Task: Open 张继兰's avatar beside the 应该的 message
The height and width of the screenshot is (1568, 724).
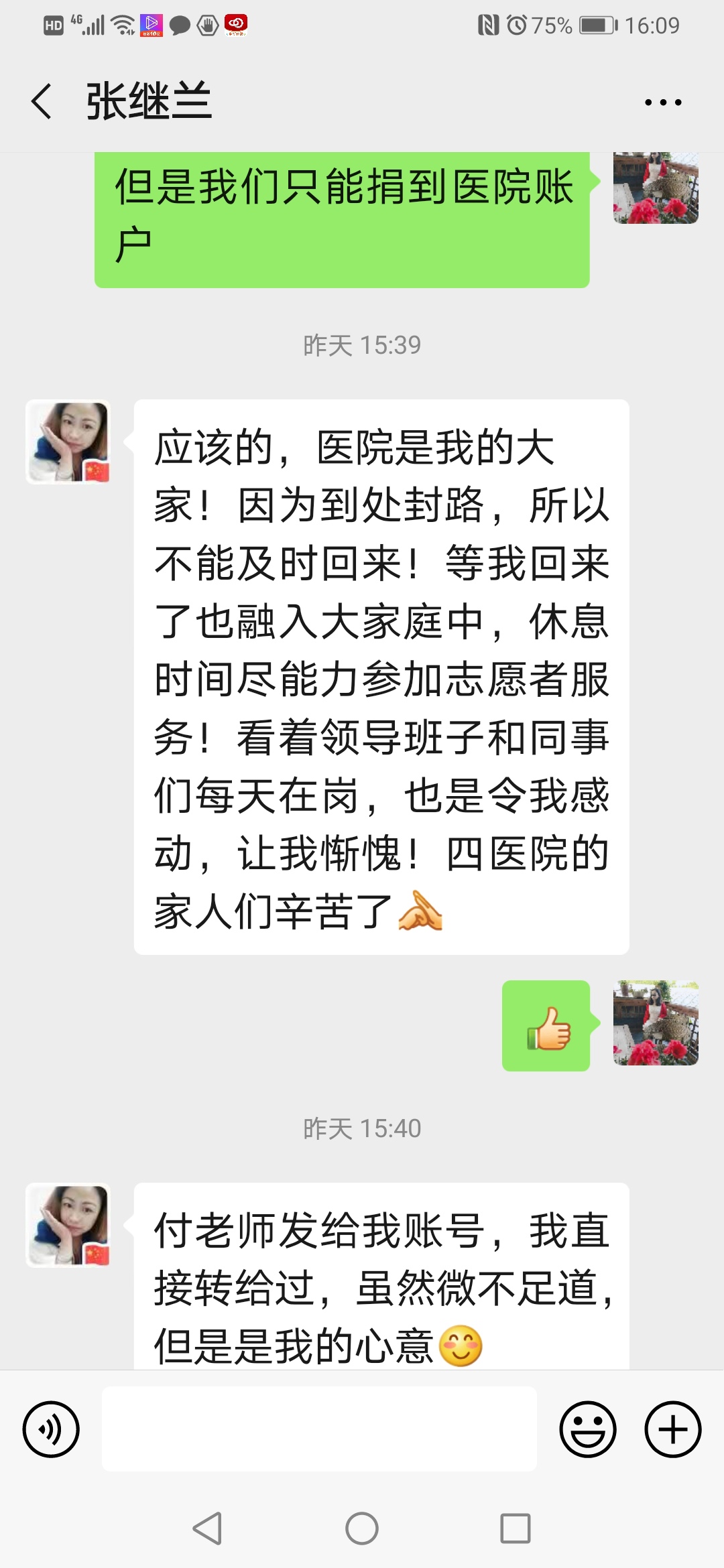Action: tap(68, 442)
